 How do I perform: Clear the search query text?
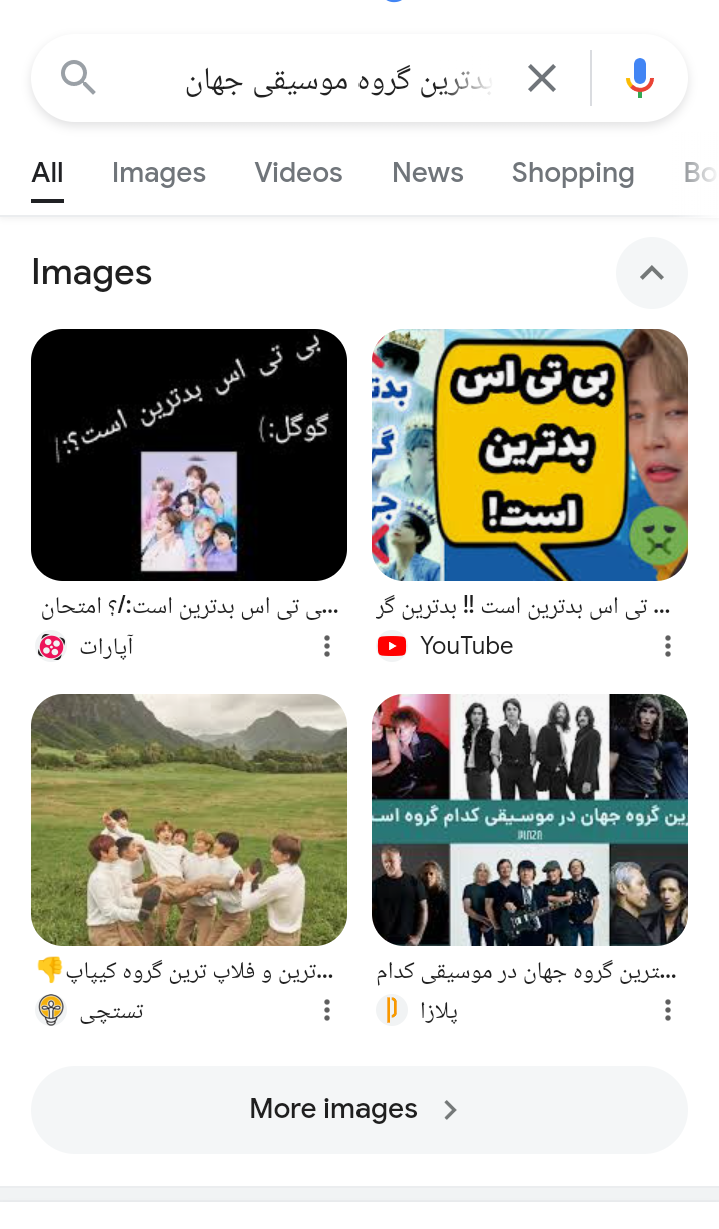point(542,78)
